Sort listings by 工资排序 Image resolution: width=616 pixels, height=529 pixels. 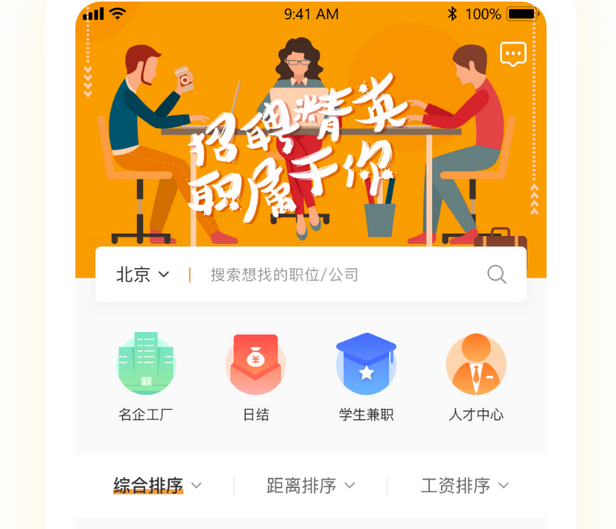click(x=465, y=486)
